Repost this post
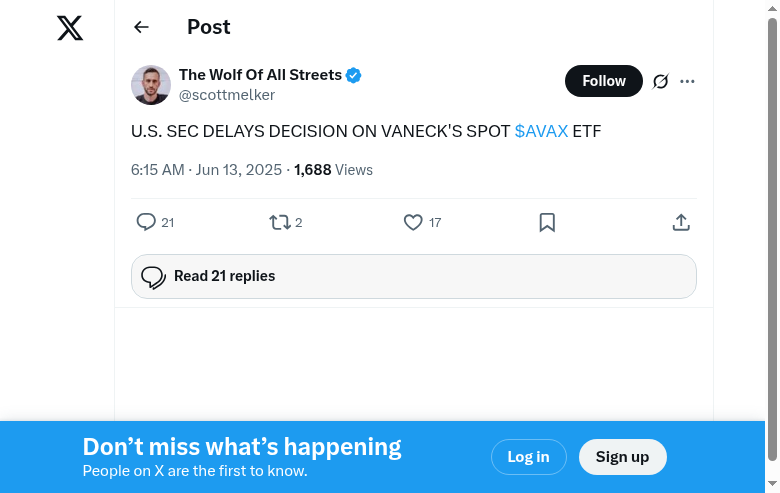This screenshot has height=493, width=780. click(x=280, y=222)
